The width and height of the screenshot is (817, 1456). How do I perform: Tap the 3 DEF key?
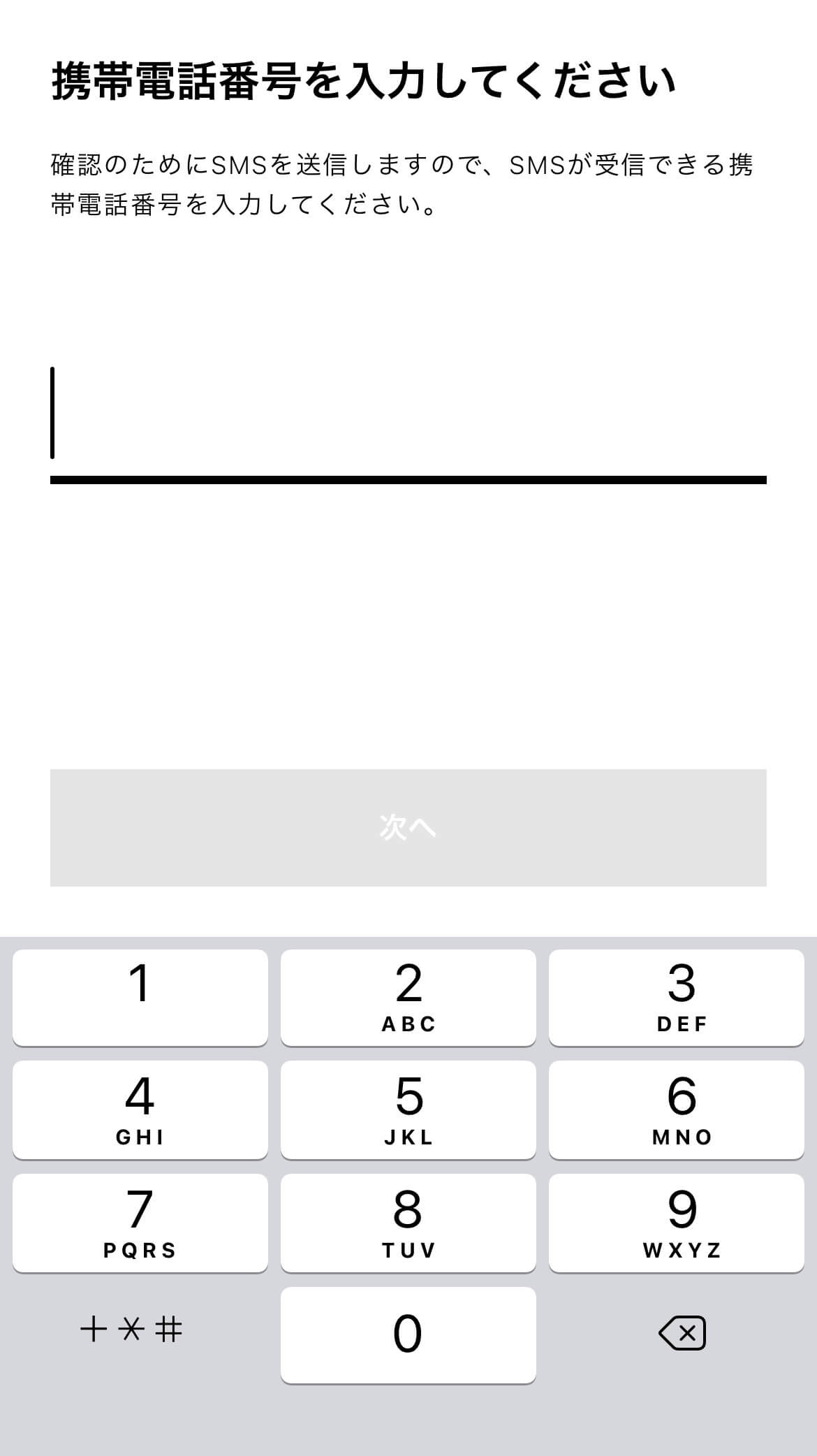[x=677, y=997]
